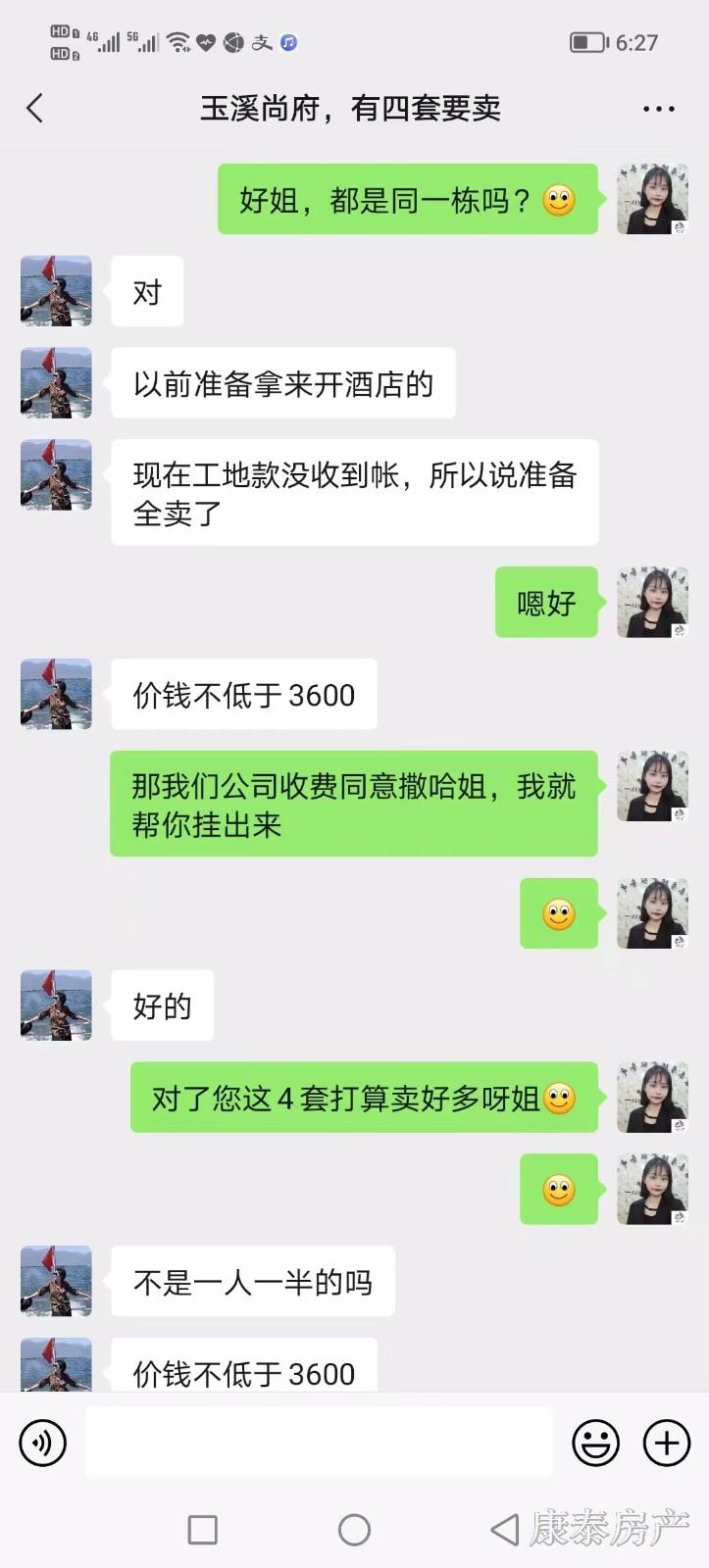709x1568 pixels.
Task: Go back from the chat screen
Action: pyautogui.click(x=35, y=108)
